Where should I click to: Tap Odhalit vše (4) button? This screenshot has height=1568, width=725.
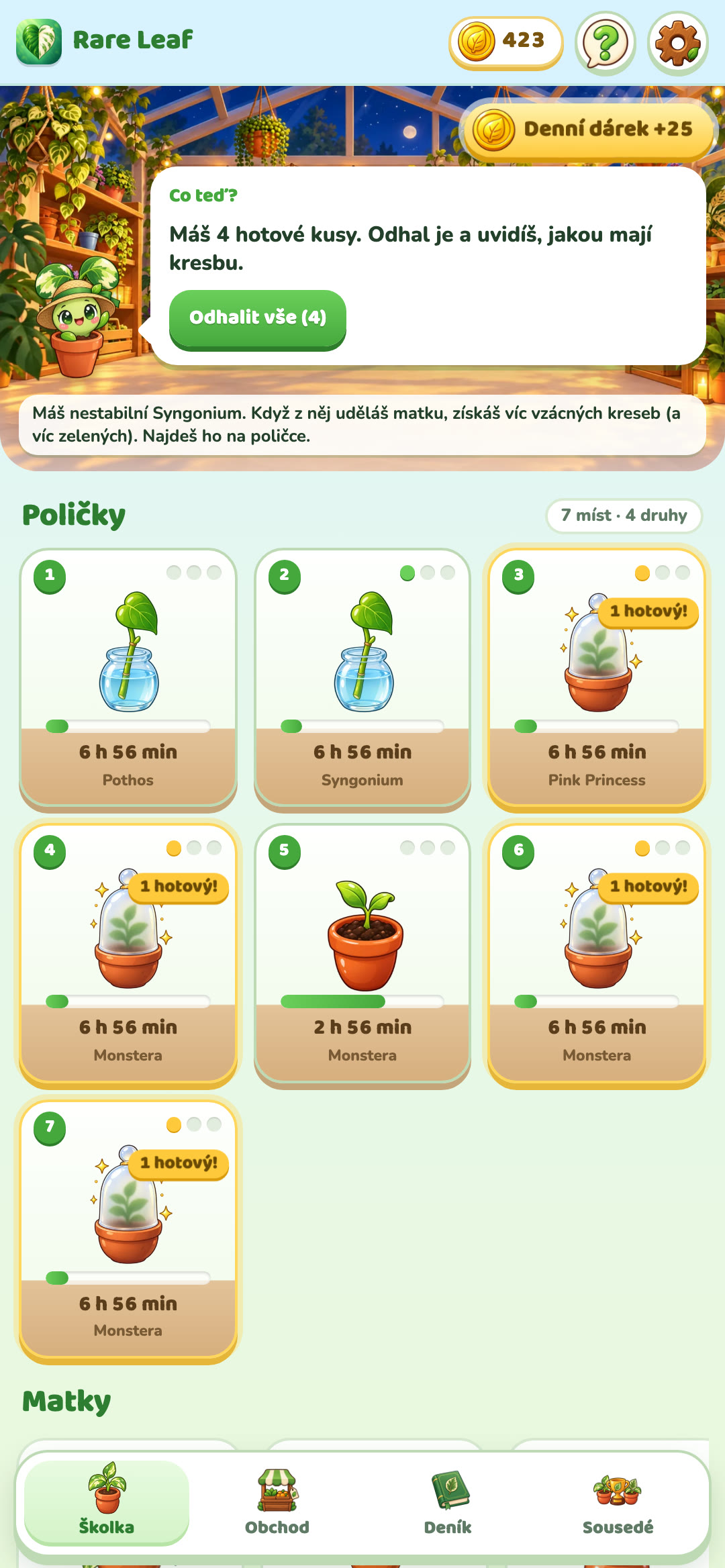tap(258, 319)
